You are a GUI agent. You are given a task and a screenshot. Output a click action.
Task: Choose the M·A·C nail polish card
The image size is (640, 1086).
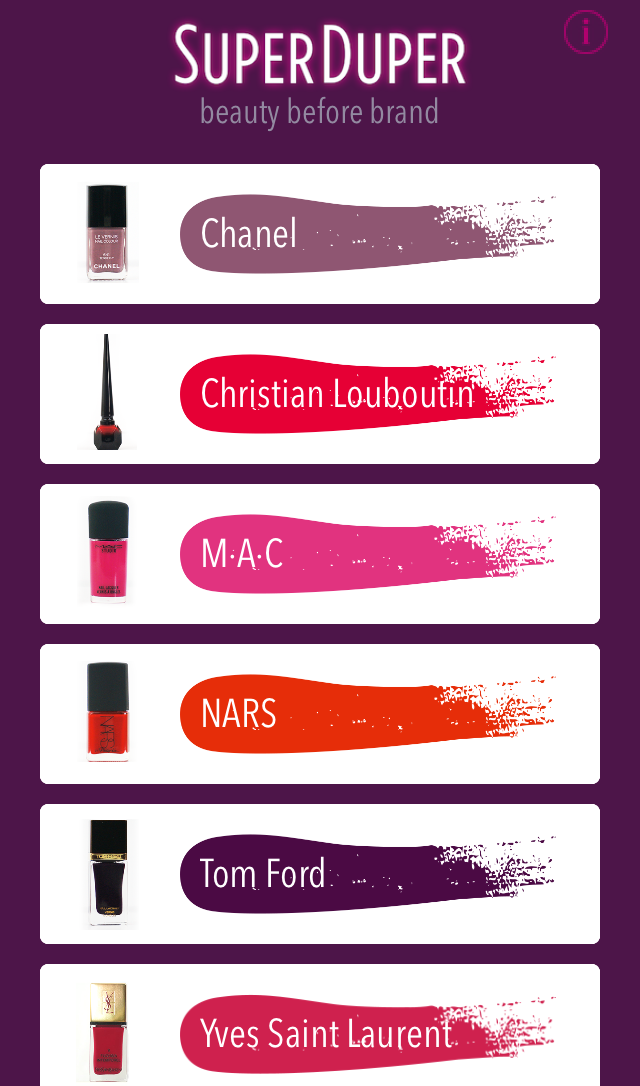(x=320, y=554)
